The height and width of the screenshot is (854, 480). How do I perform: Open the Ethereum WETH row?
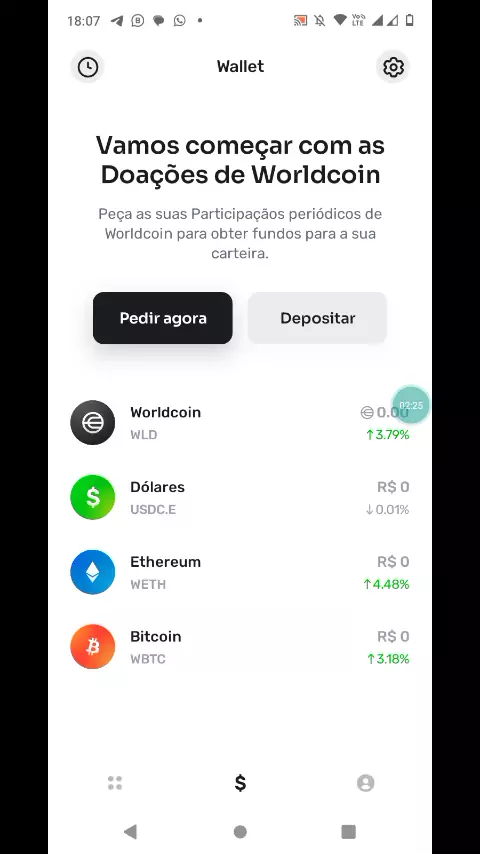(x=240, y=572)
